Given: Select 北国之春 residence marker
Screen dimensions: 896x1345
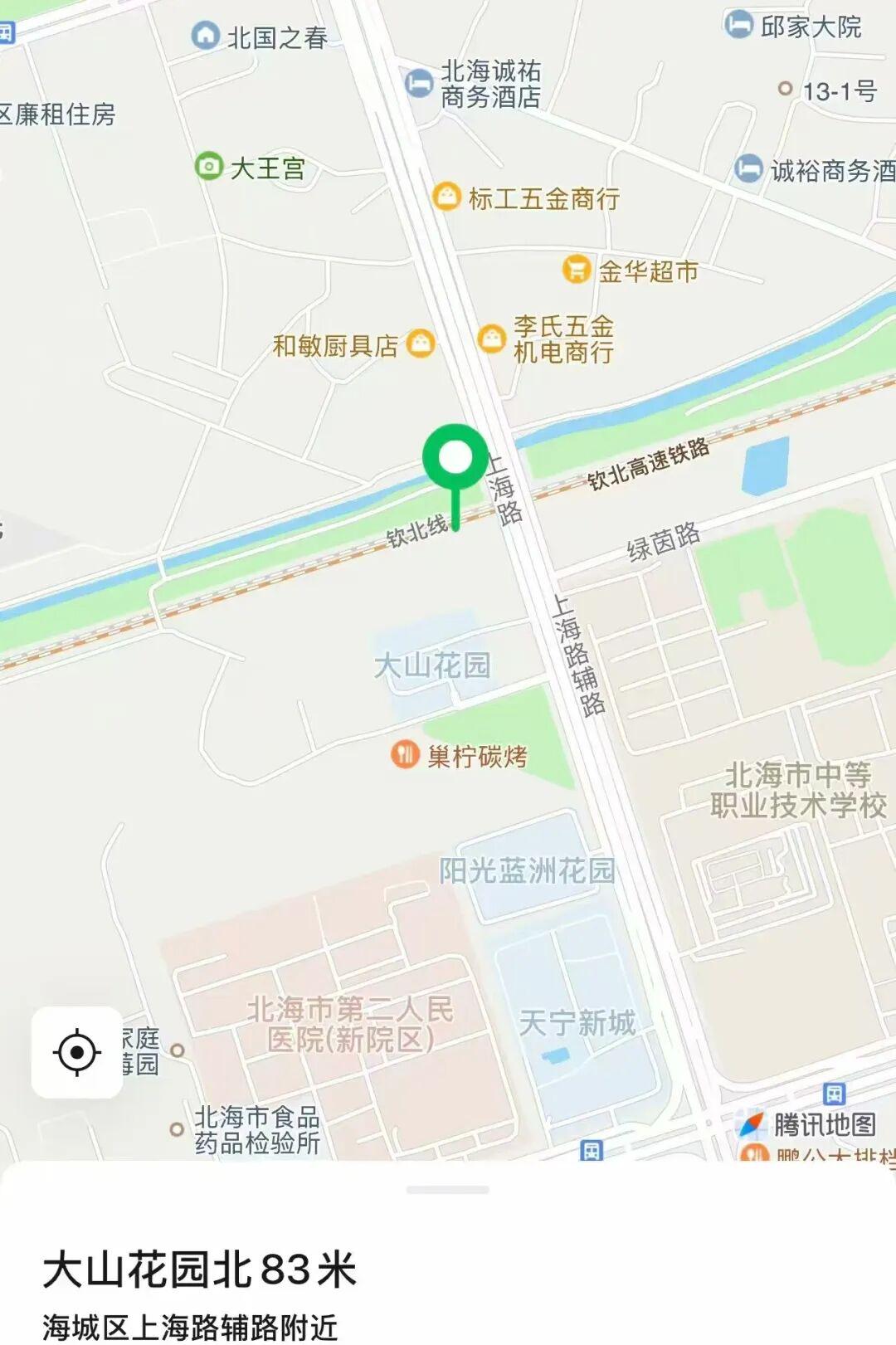Looking at the screenshot, I should click(205, 35).
